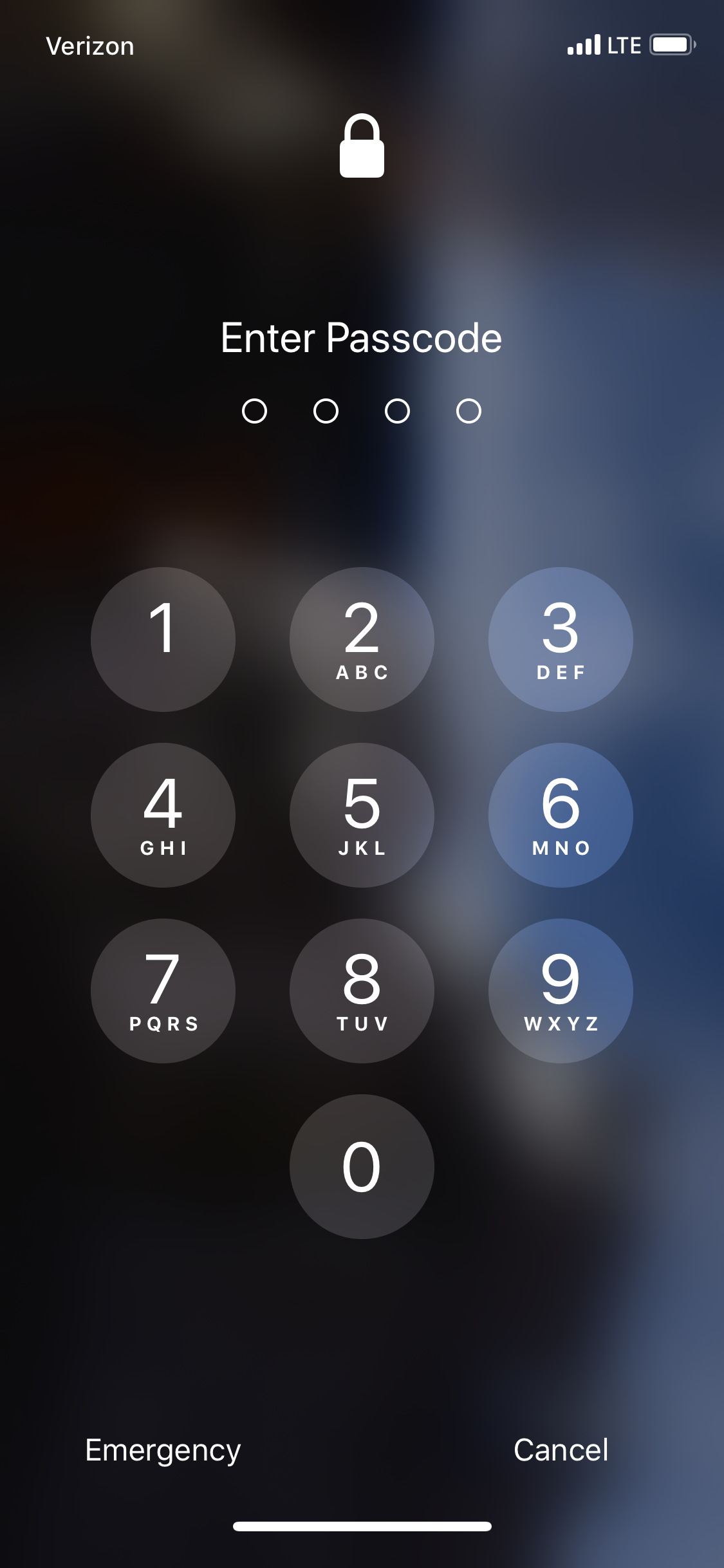Screen dimensions: 724x1568
Task: Tap the 4 GHI key
Action: pyautogui.click(x=163, y=815)
